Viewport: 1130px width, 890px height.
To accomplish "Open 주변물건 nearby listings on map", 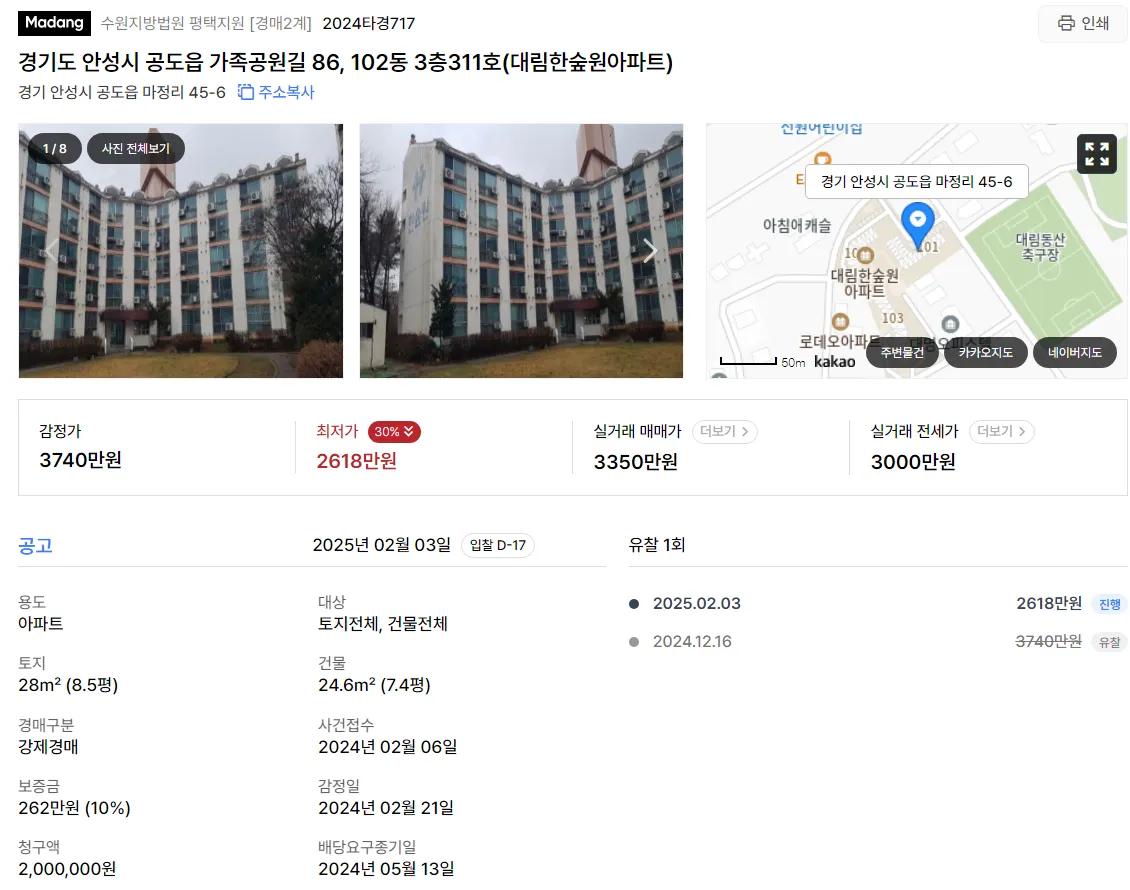I will pos(901,352).
